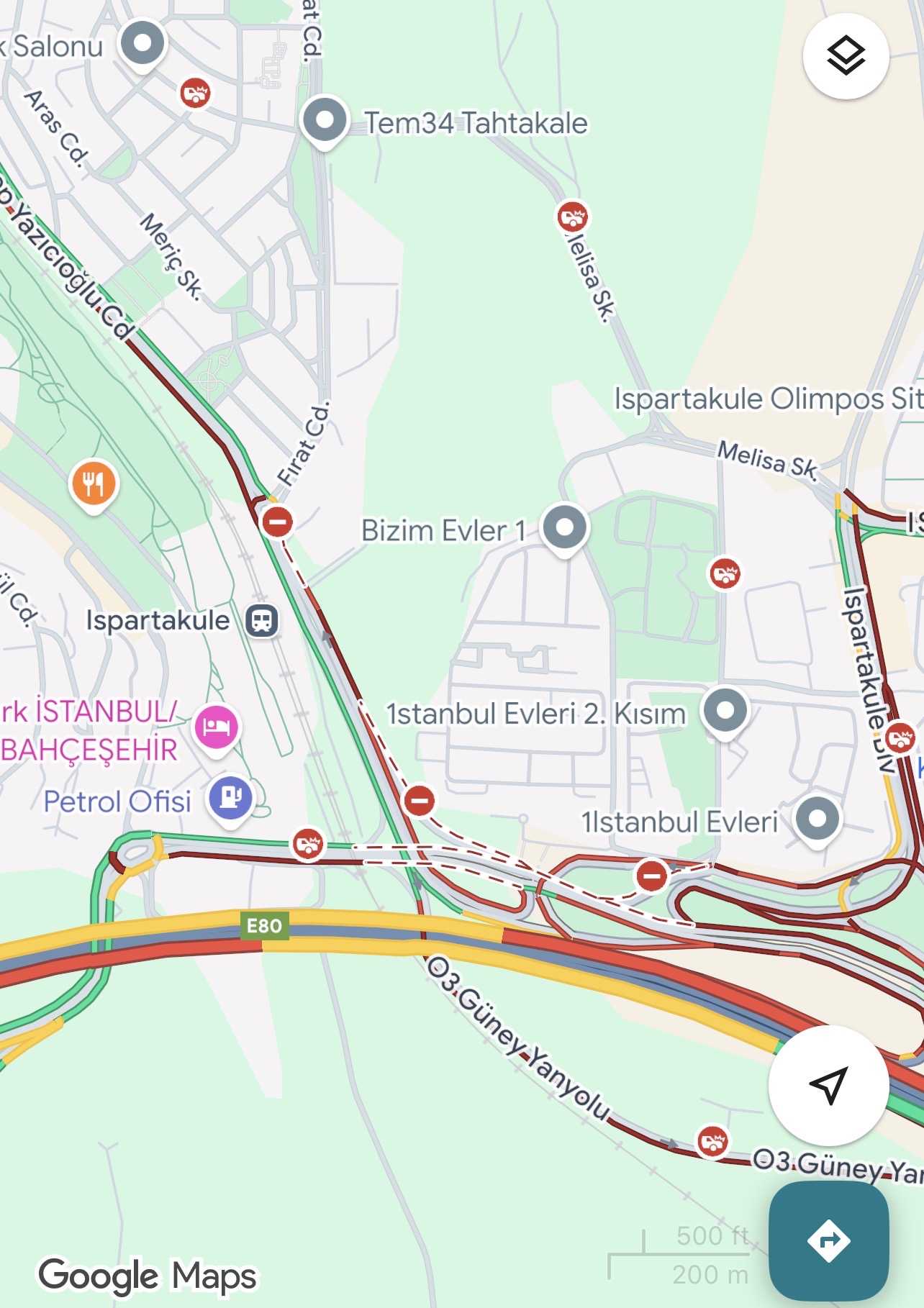Image resolution: width=924 pixels, height=1308 pixels.
Task: Select the Ispartakule train station icon
Action: [262, 620]
